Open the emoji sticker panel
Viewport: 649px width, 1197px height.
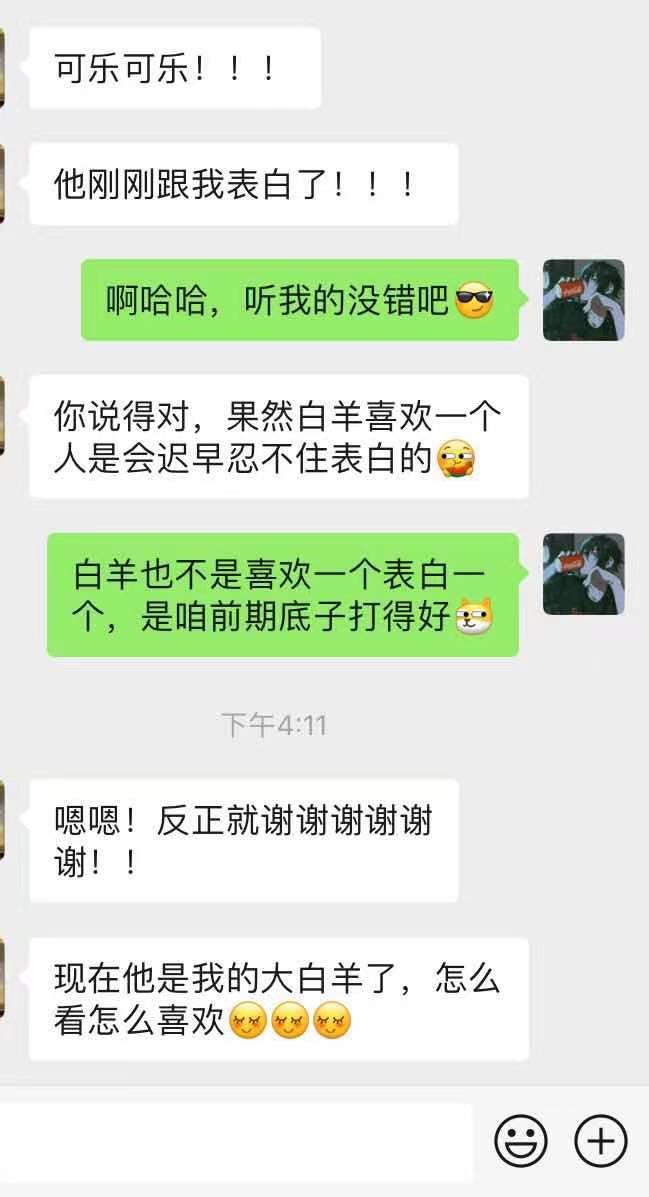(521, 1140)
